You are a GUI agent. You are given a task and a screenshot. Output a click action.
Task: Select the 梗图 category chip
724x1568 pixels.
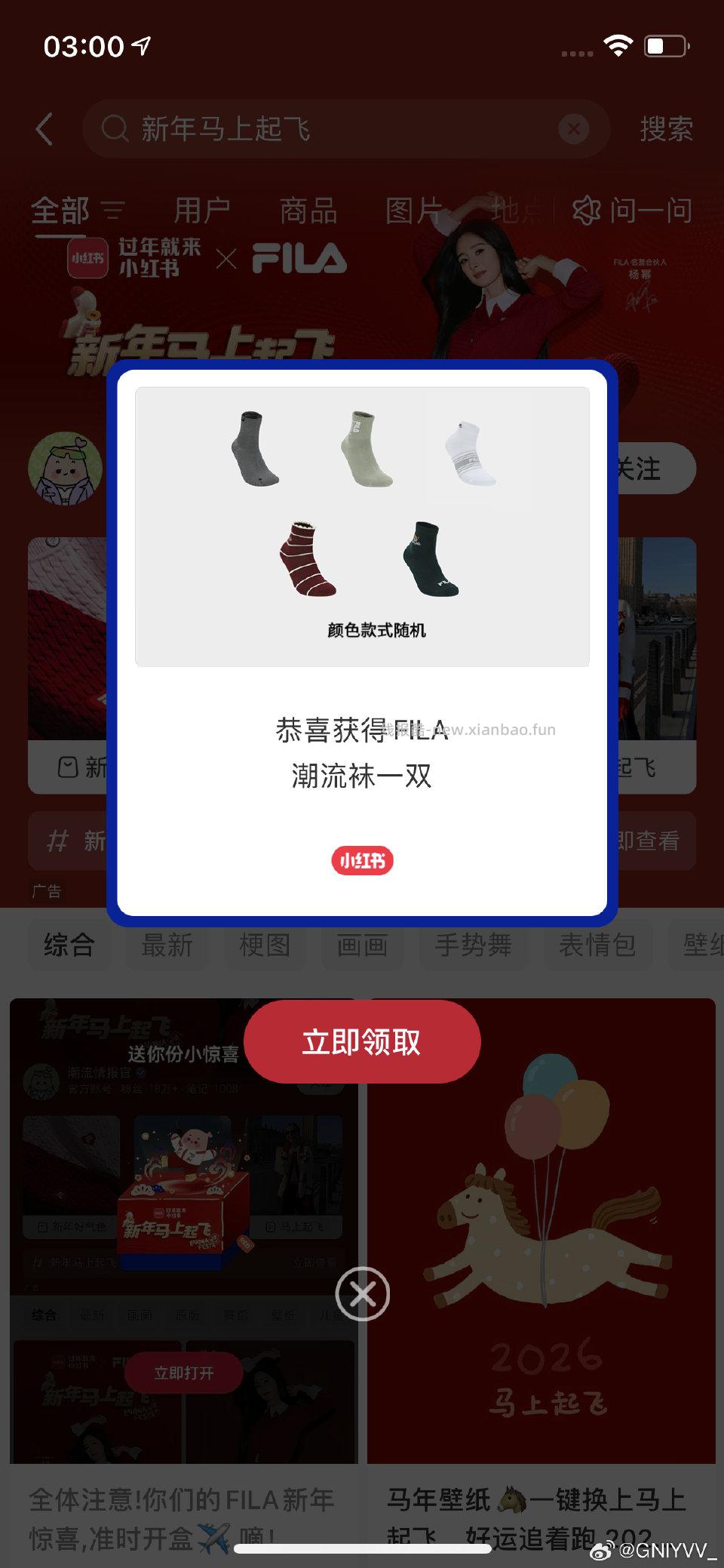coord(265,945)
